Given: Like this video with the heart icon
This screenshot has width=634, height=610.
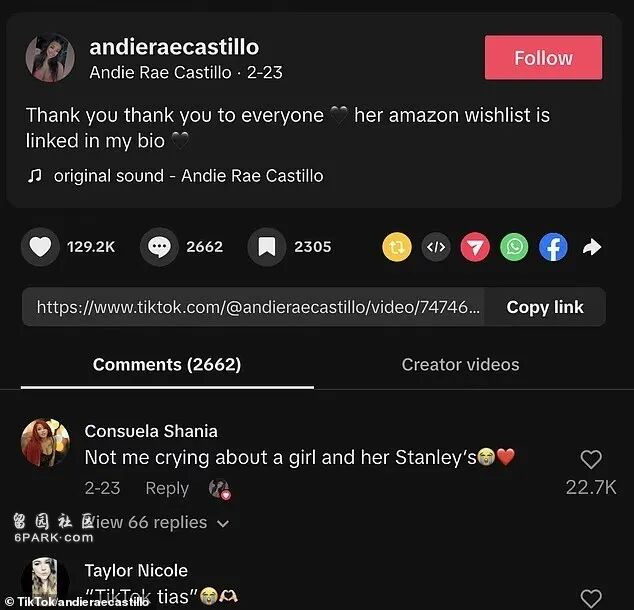Looking at the screenshot, I should click(40, 247).
